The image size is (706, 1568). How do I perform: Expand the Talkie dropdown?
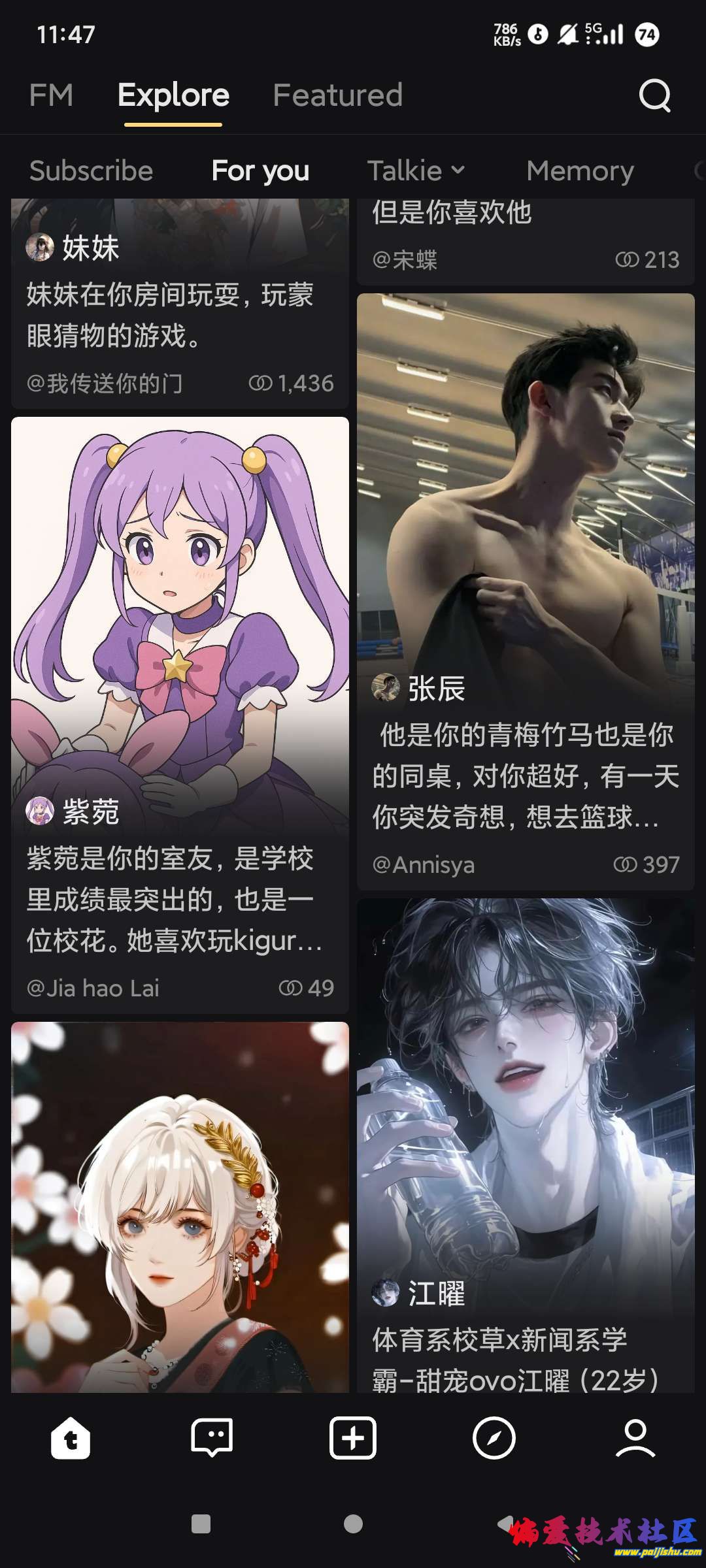coord(416,171)
